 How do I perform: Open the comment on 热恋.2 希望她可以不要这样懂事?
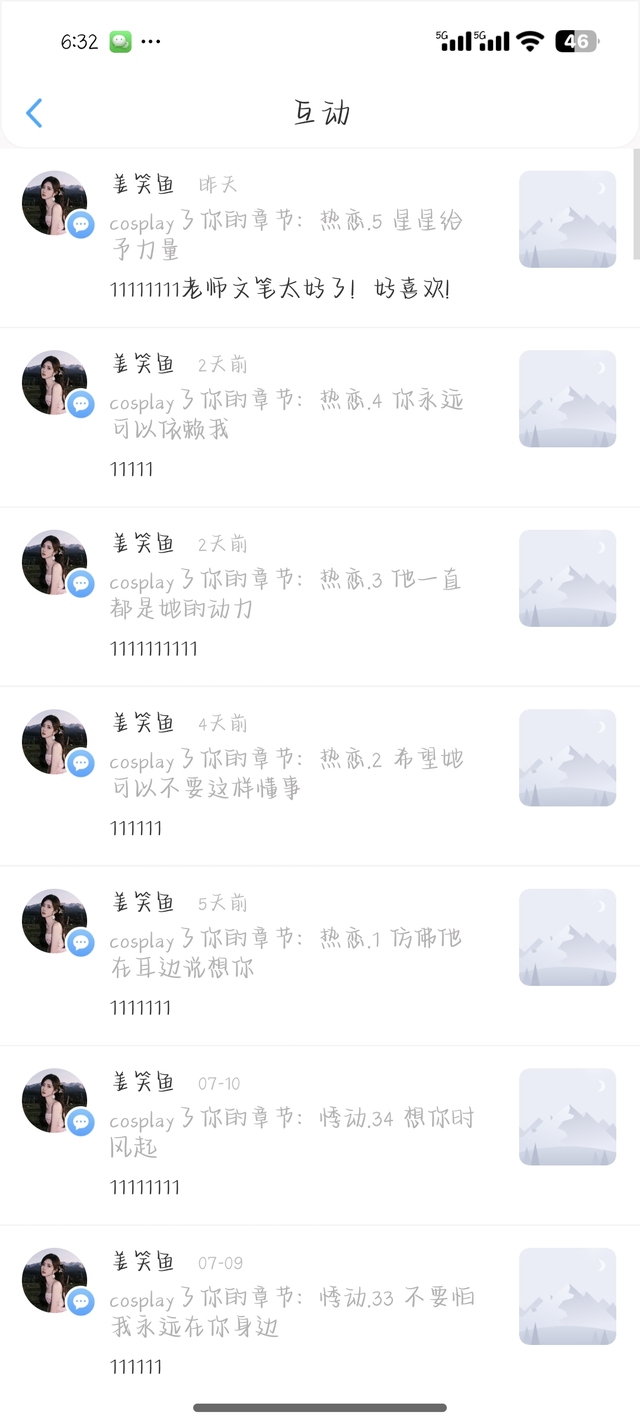[285, 774]
